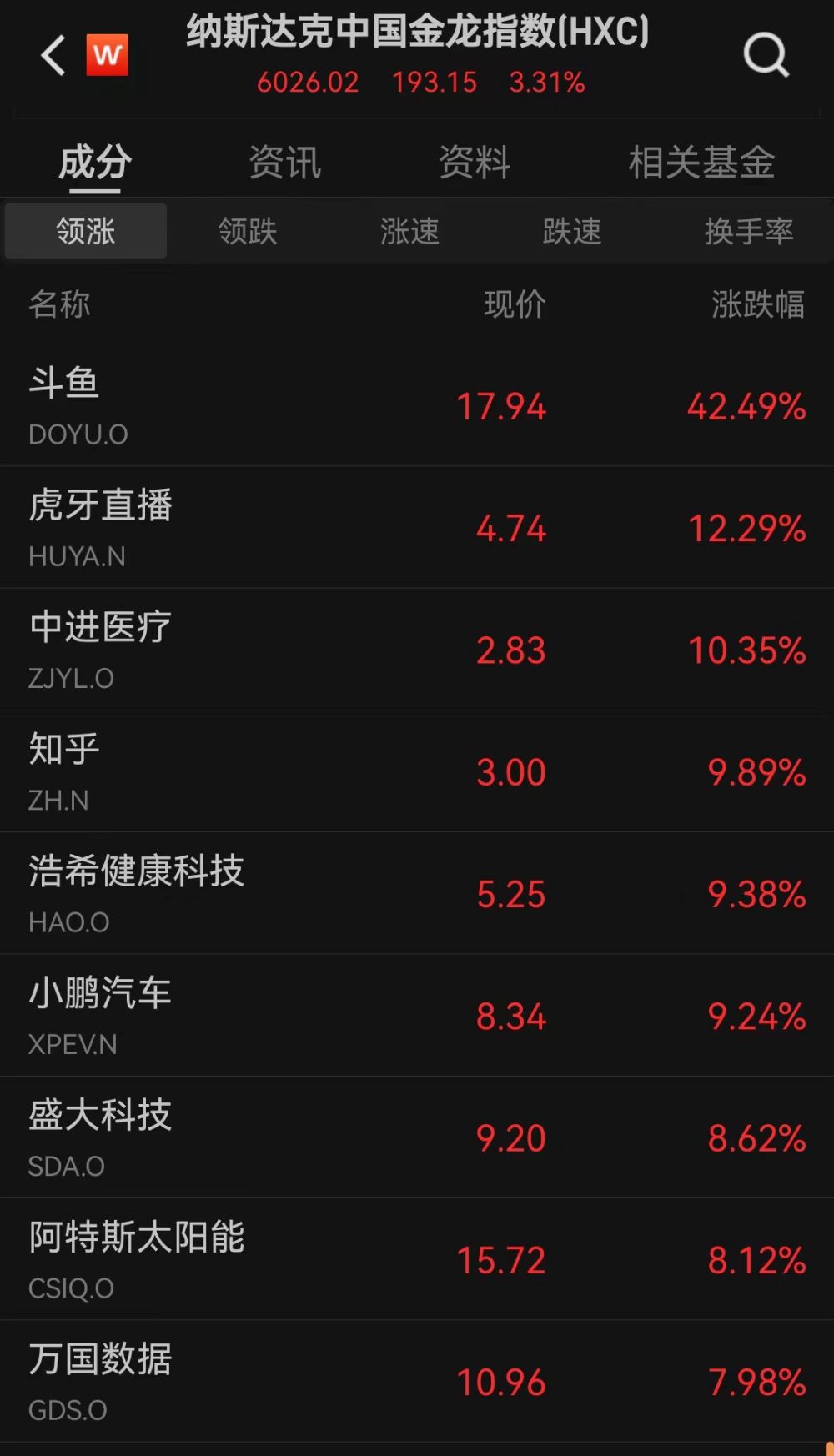Open the 万国数据 GDS.O stock row
This screenshot has width=834, height=1456.
[417, 1381]
